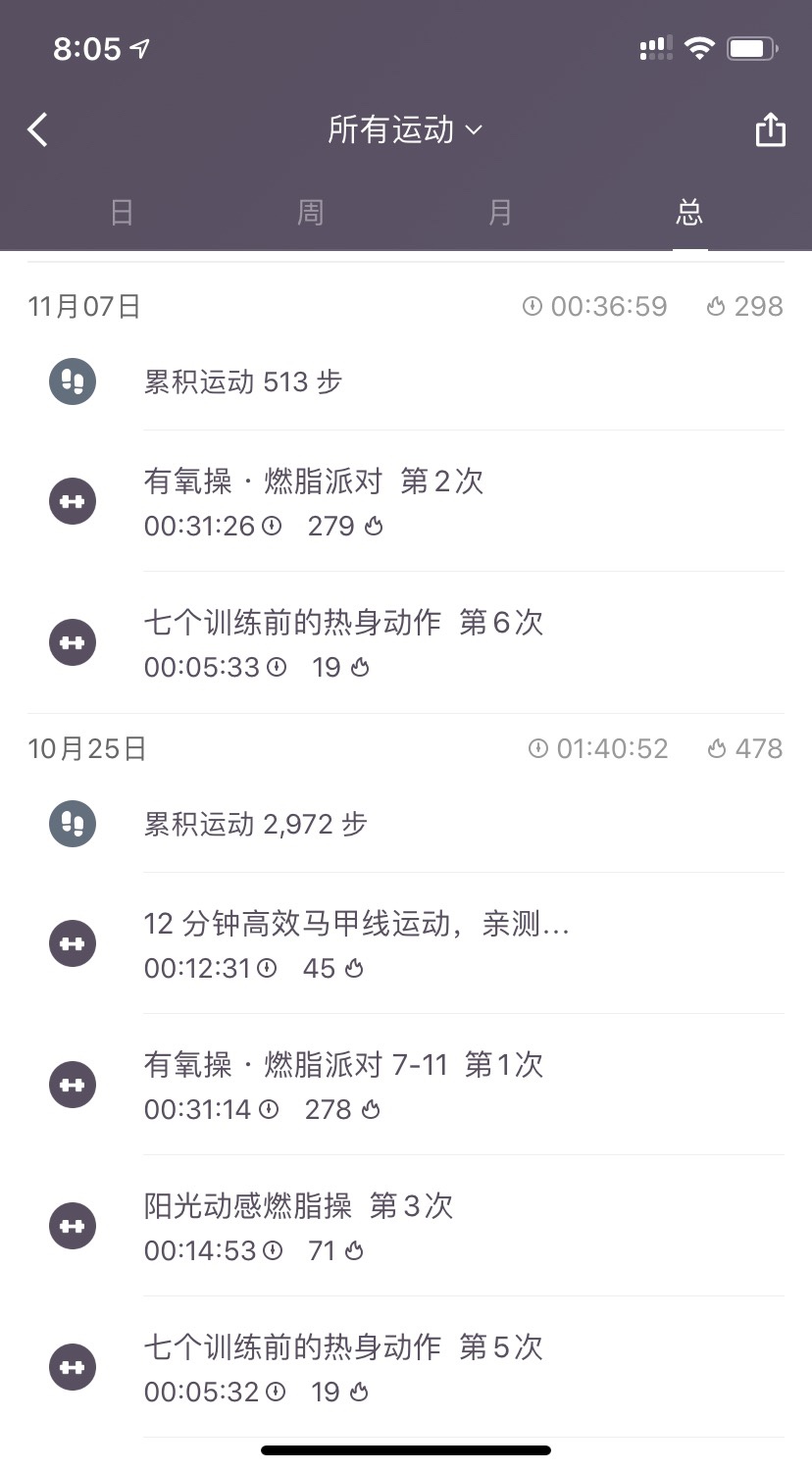
Task: Open 12 分钟高效马甲线运动 workout
Action: [406, 943]
